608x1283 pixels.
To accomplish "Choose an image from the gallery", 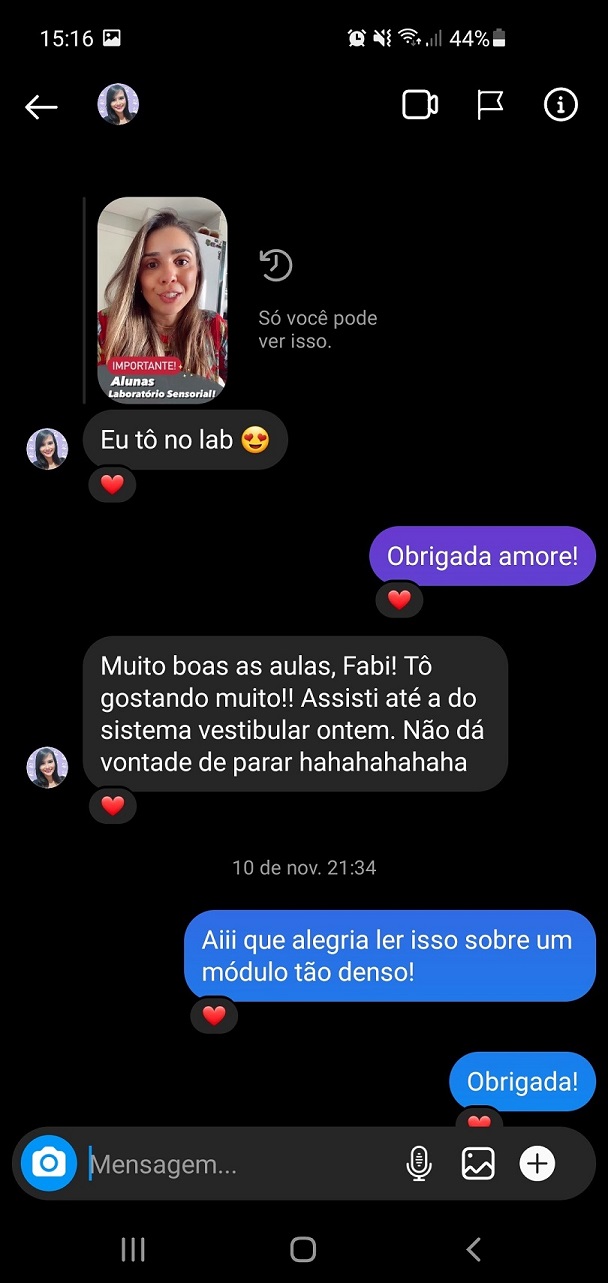I will [478, 1163].
